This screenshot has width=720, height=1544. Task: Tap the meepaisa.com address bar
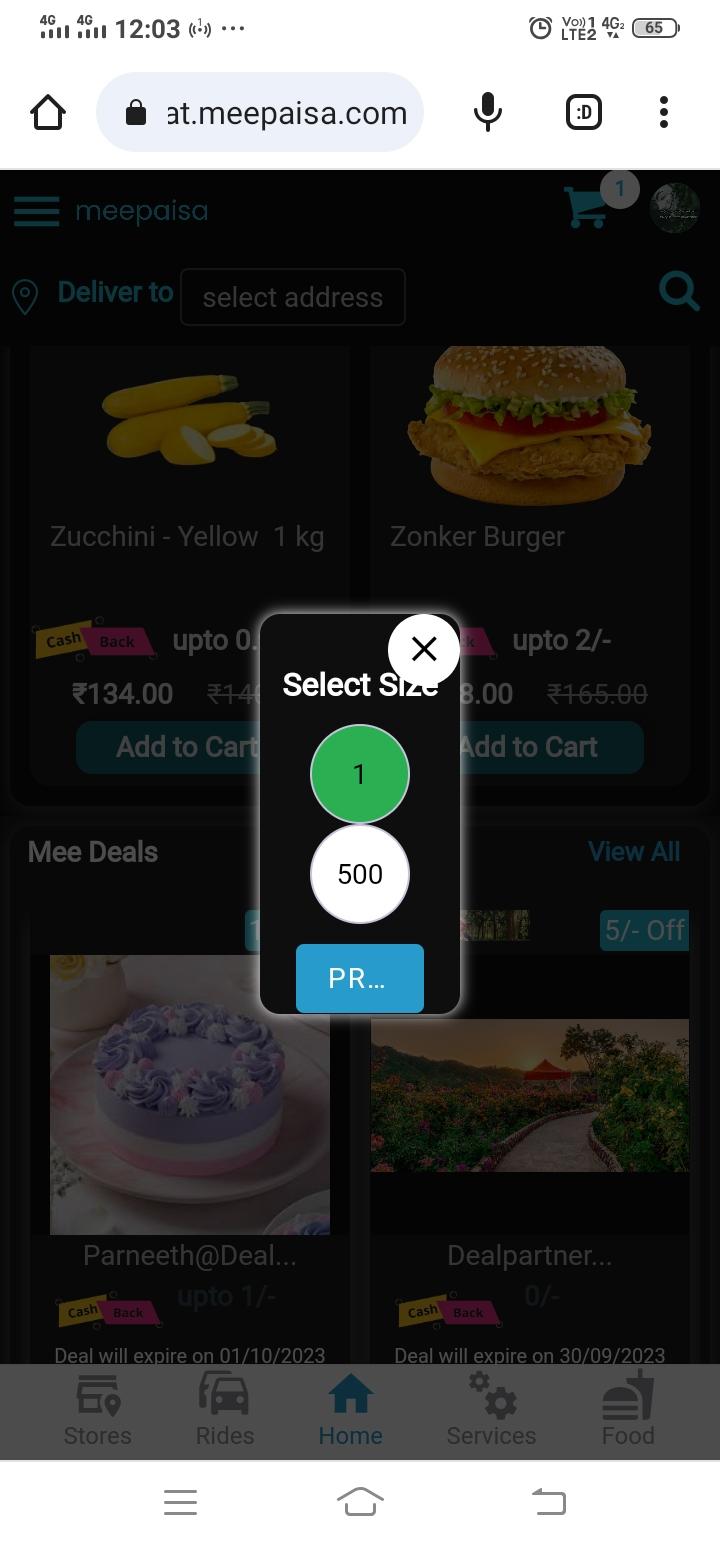point(260,112)
